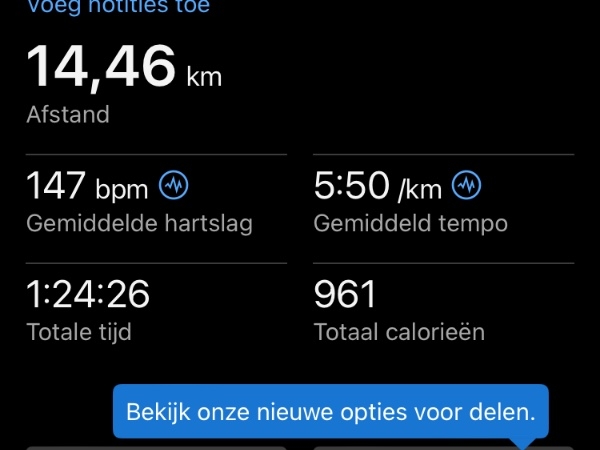The image size is (600, 450).
Task: Open pace chart icon next to 5:50 /km
Action: click(x=466, y=186)
